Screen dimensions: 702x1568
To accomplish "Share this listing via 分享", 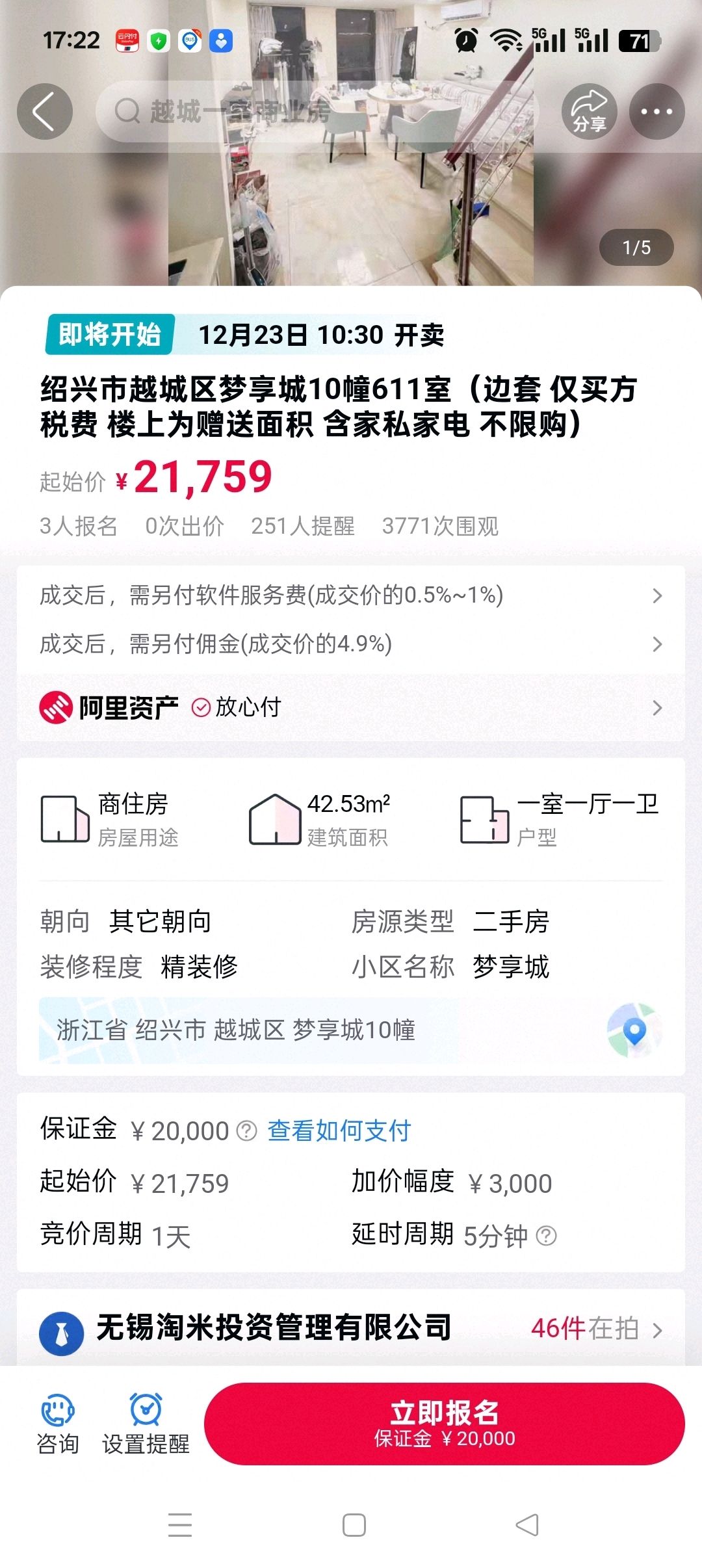I will (x=589, y=112).
